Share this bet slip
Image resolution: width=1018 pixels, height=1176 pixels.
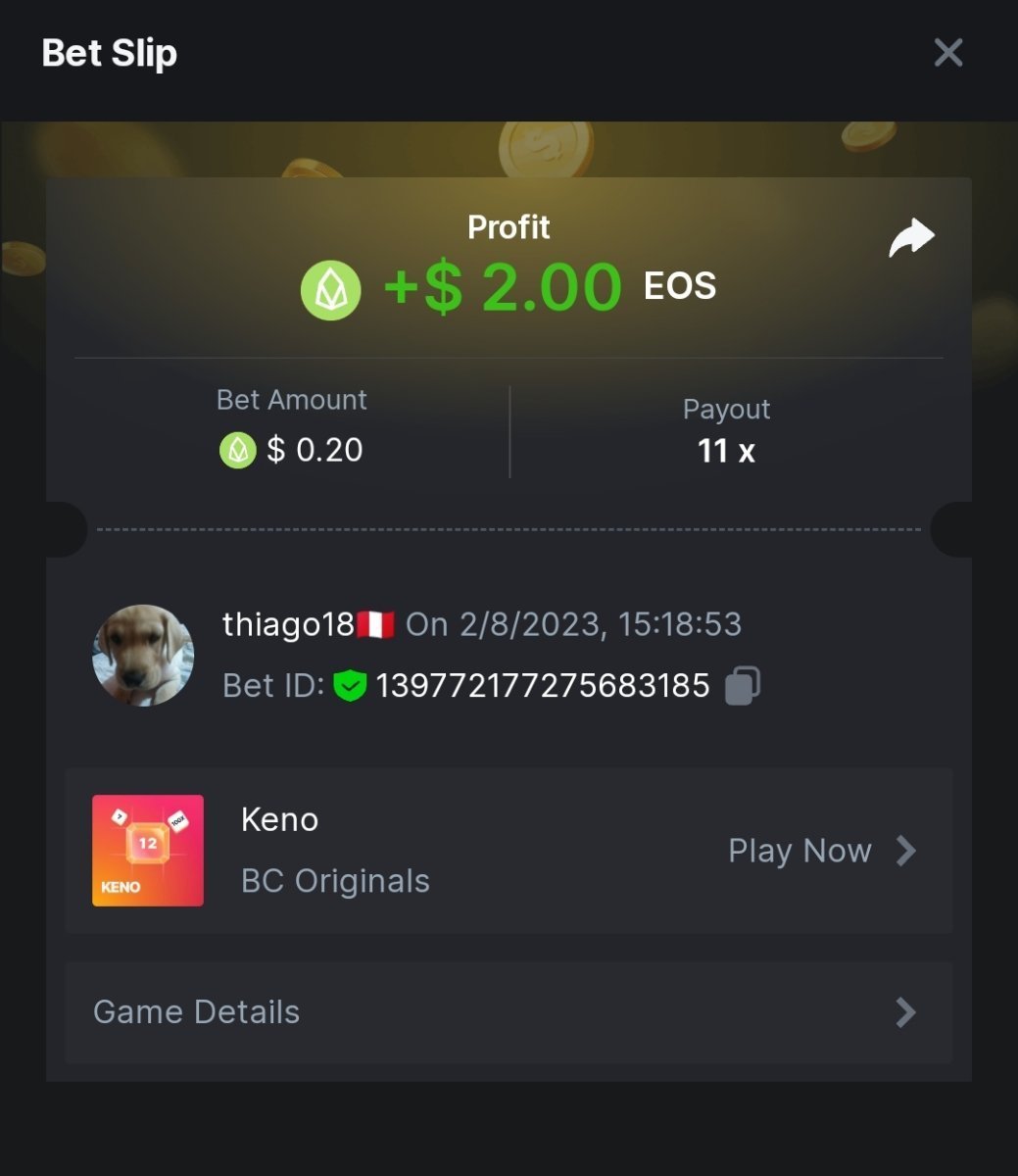[x=911, y=239]
